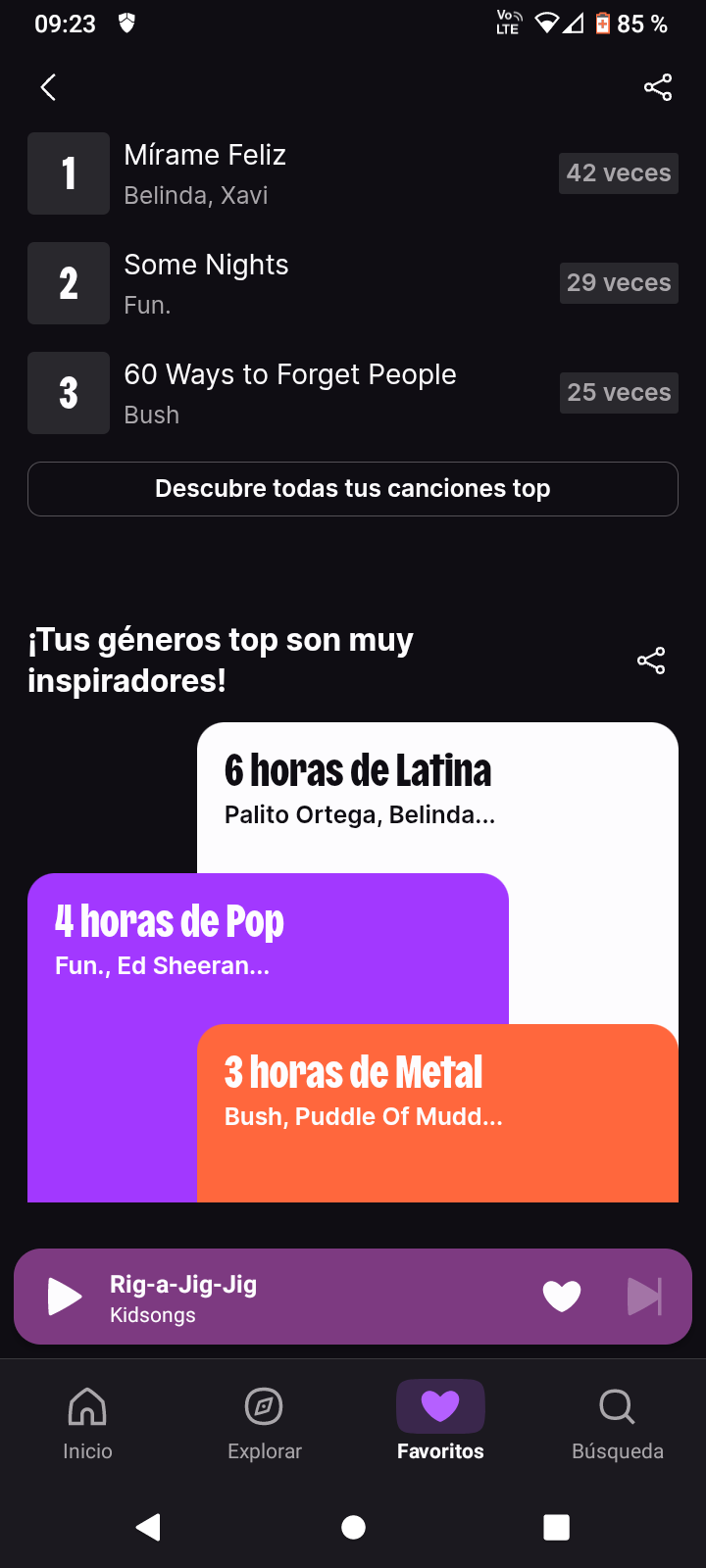Open the 4 horas de Pop card
Image resolution: width=706 pixels, height=1568 pixels.
tap(268, 949)
